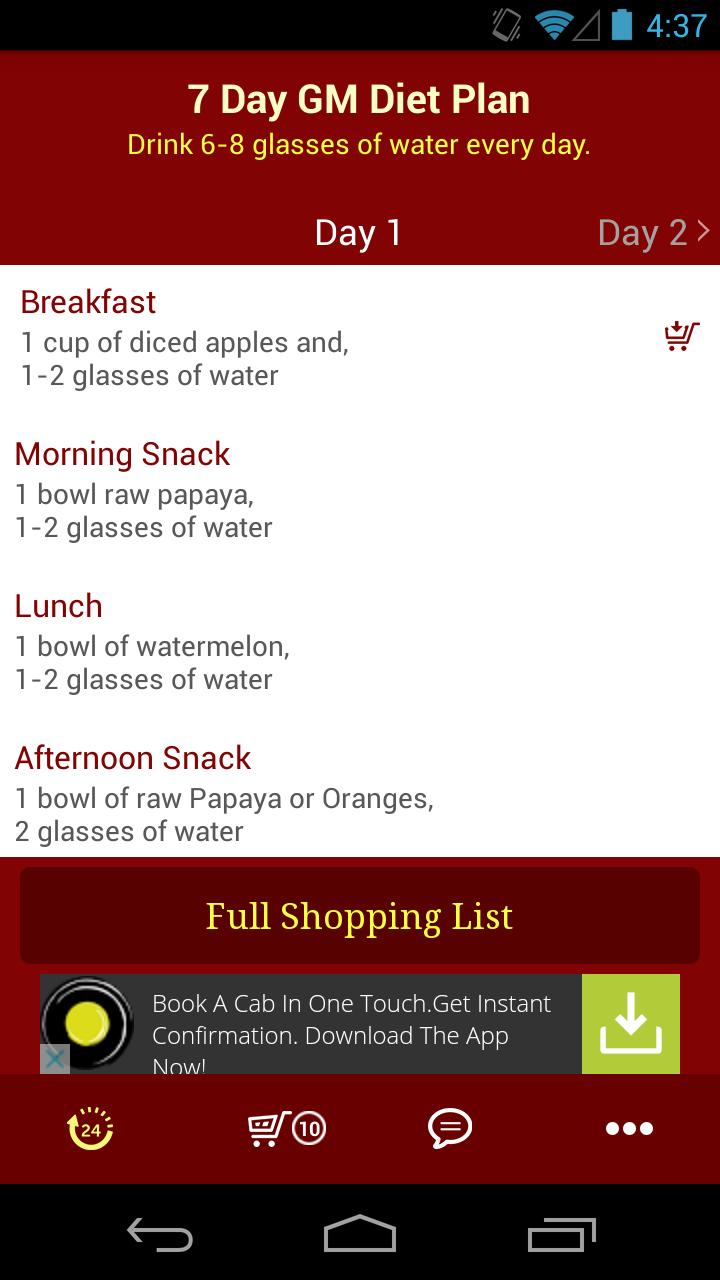Tap the Lunch section heading

tap(58, 606)
